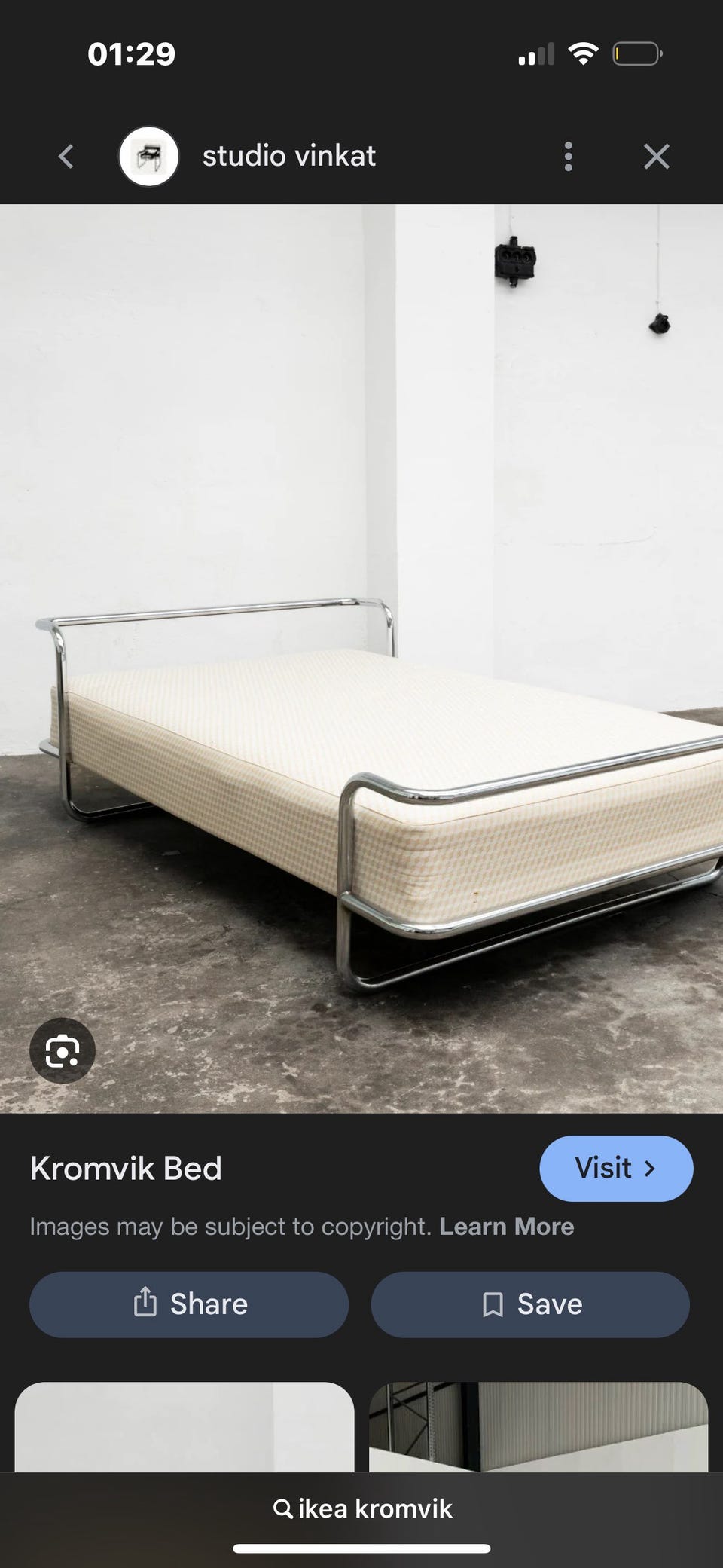Tap the ikea kromvik search bar
This screenshot has width=723, height=1568.
361,1509
